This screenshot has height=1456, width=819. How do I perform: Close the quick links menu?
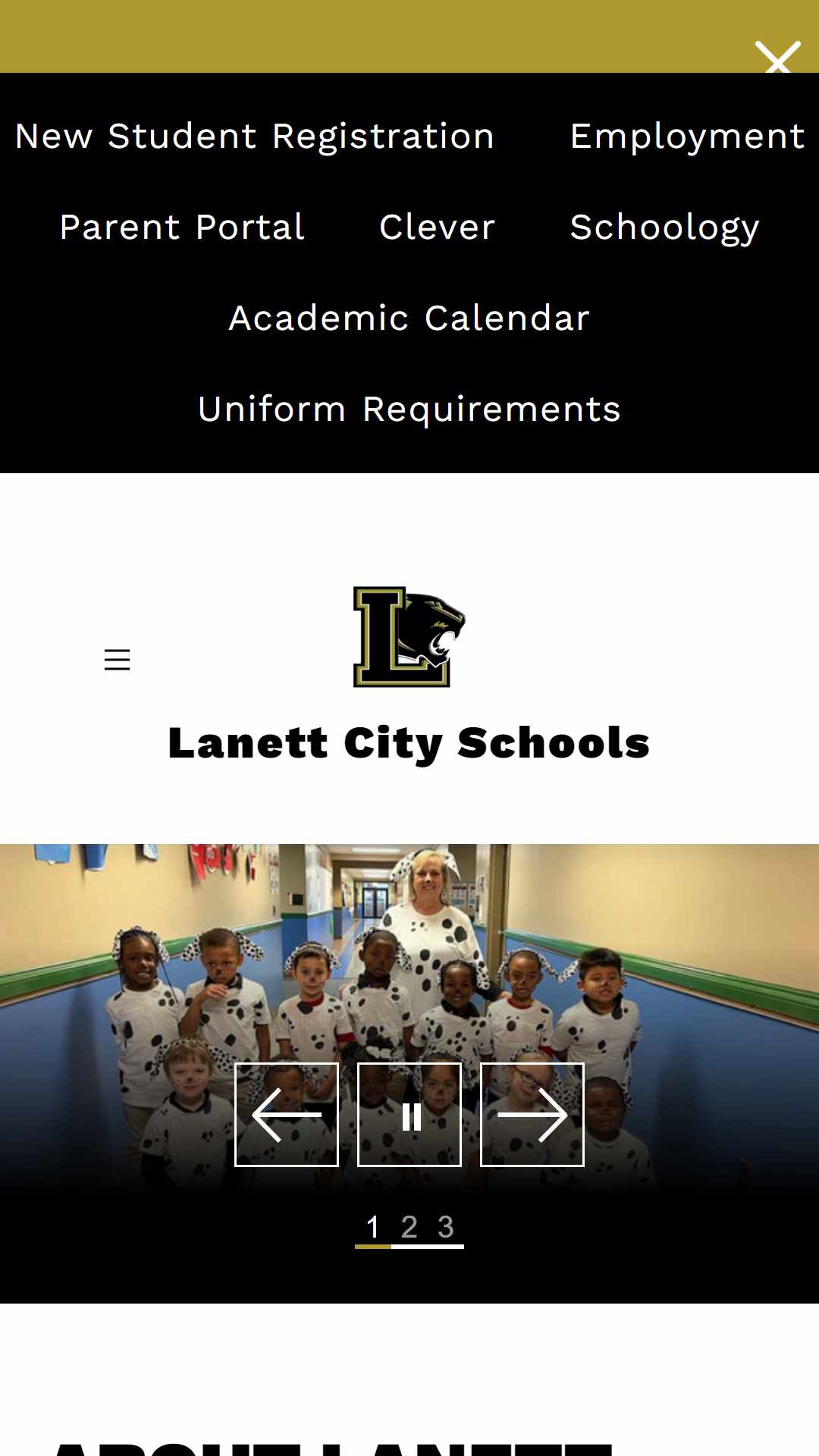[x=777, y=58]
